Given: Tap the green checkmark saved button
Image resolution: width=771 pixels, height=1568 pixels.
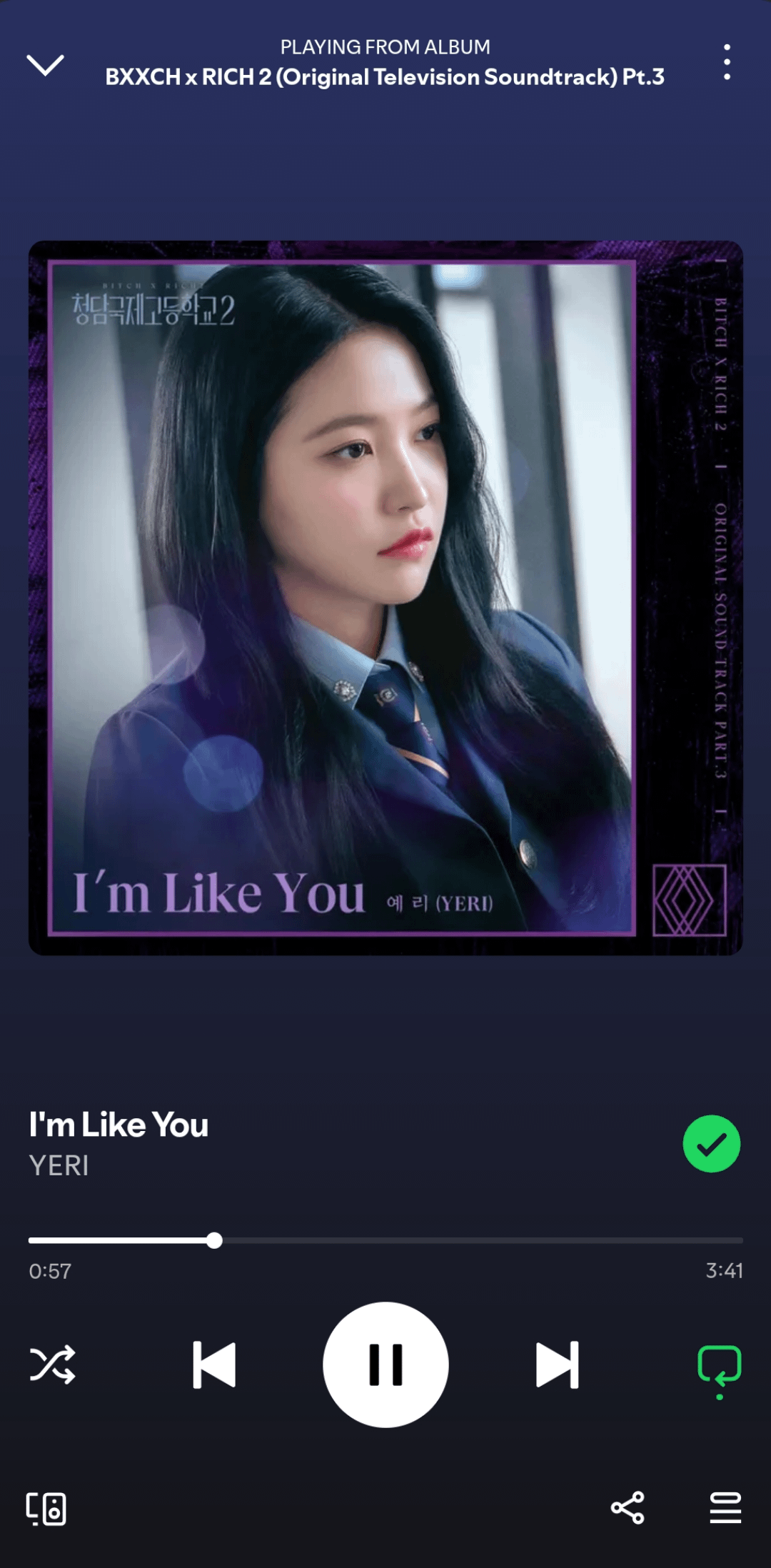Looking at the screenshot, I should 711,1143.
